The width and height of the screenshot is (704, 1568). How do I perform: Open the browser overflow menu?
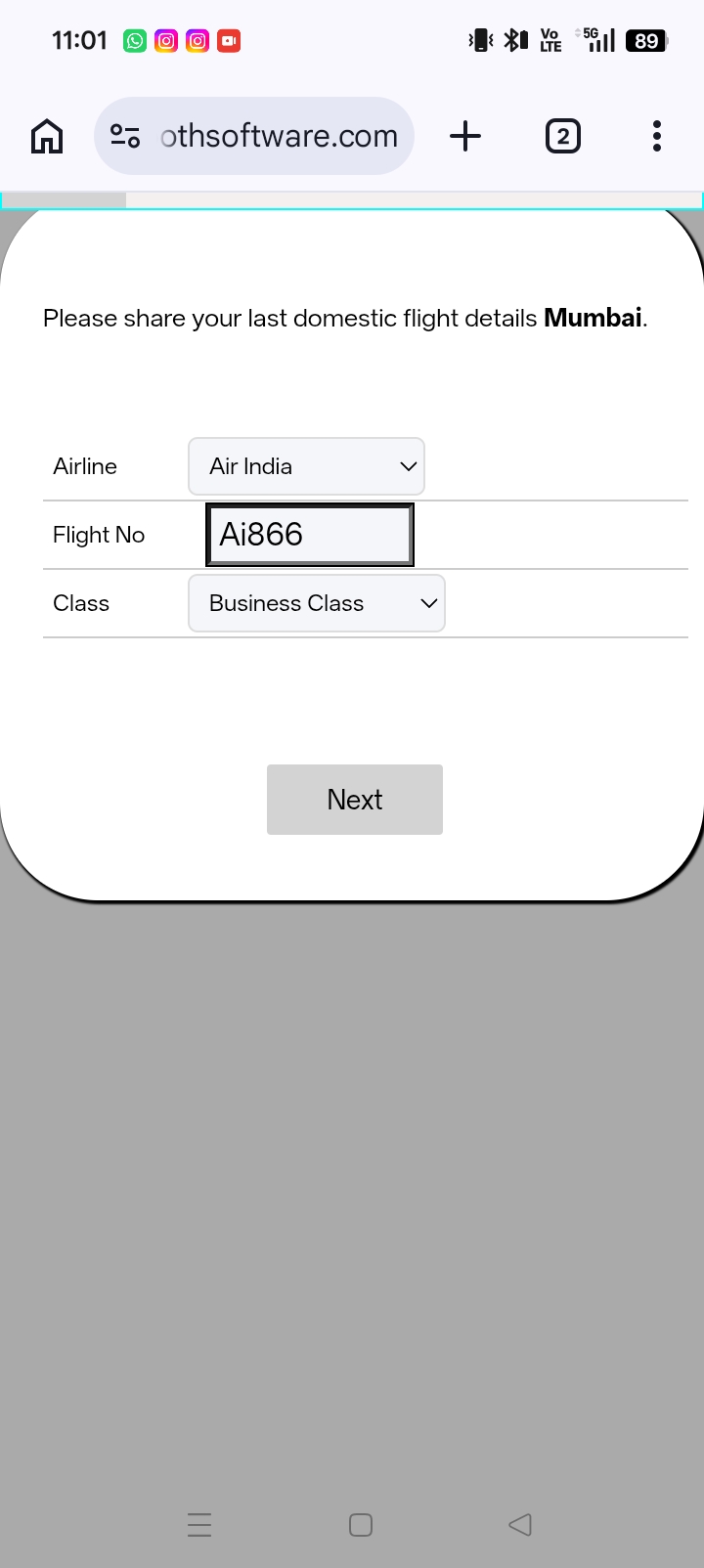tap(657, 136)
